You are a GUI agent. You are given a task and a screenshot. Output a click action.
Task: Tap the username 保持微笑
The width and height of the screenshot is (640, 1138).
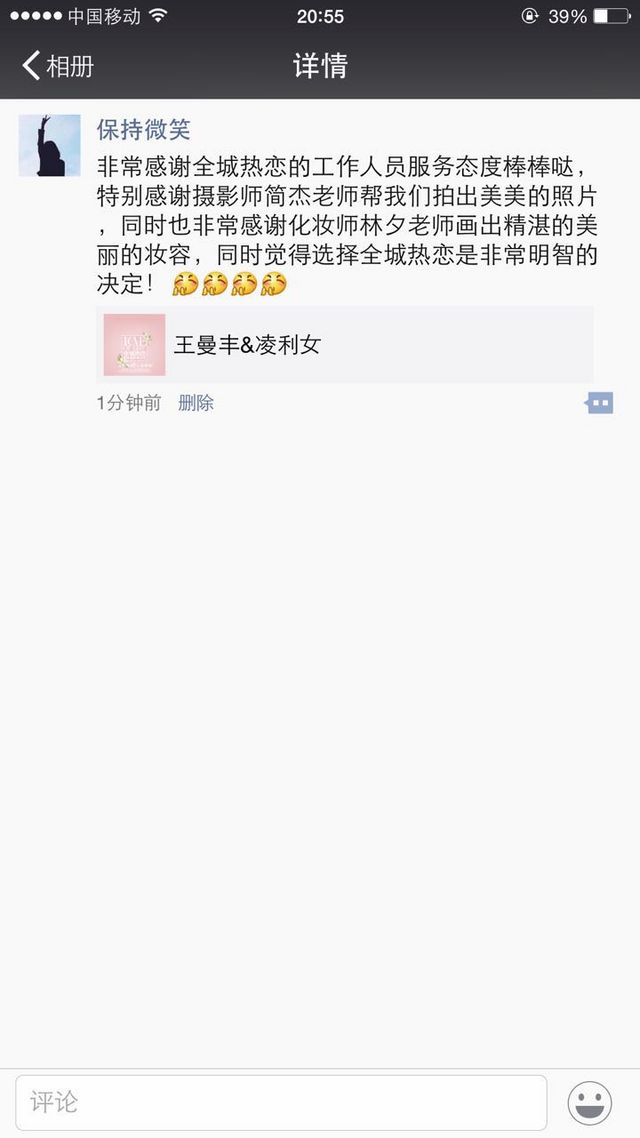click(144, 130)
